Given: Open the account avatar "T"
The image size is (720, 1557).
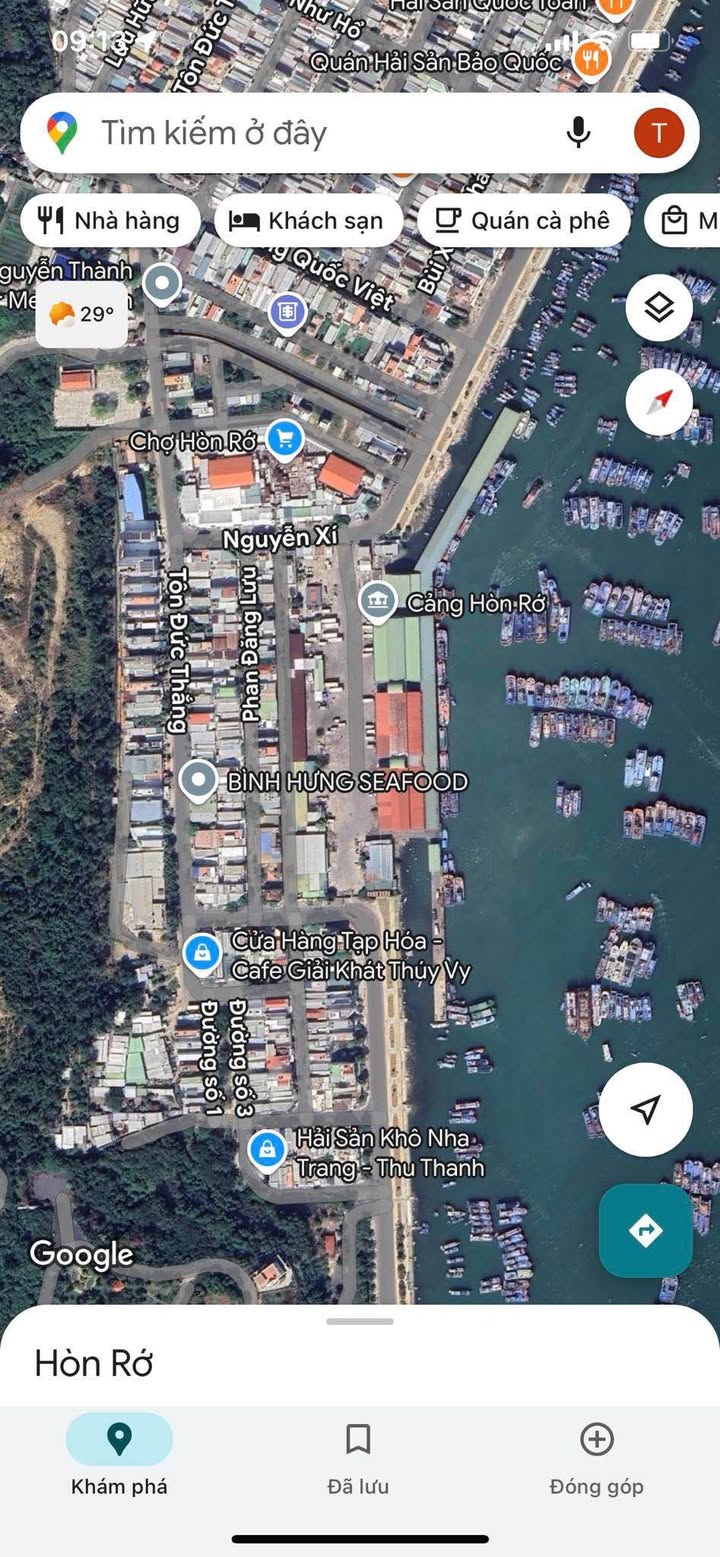Looking at the screenshot, I should 659,133.
